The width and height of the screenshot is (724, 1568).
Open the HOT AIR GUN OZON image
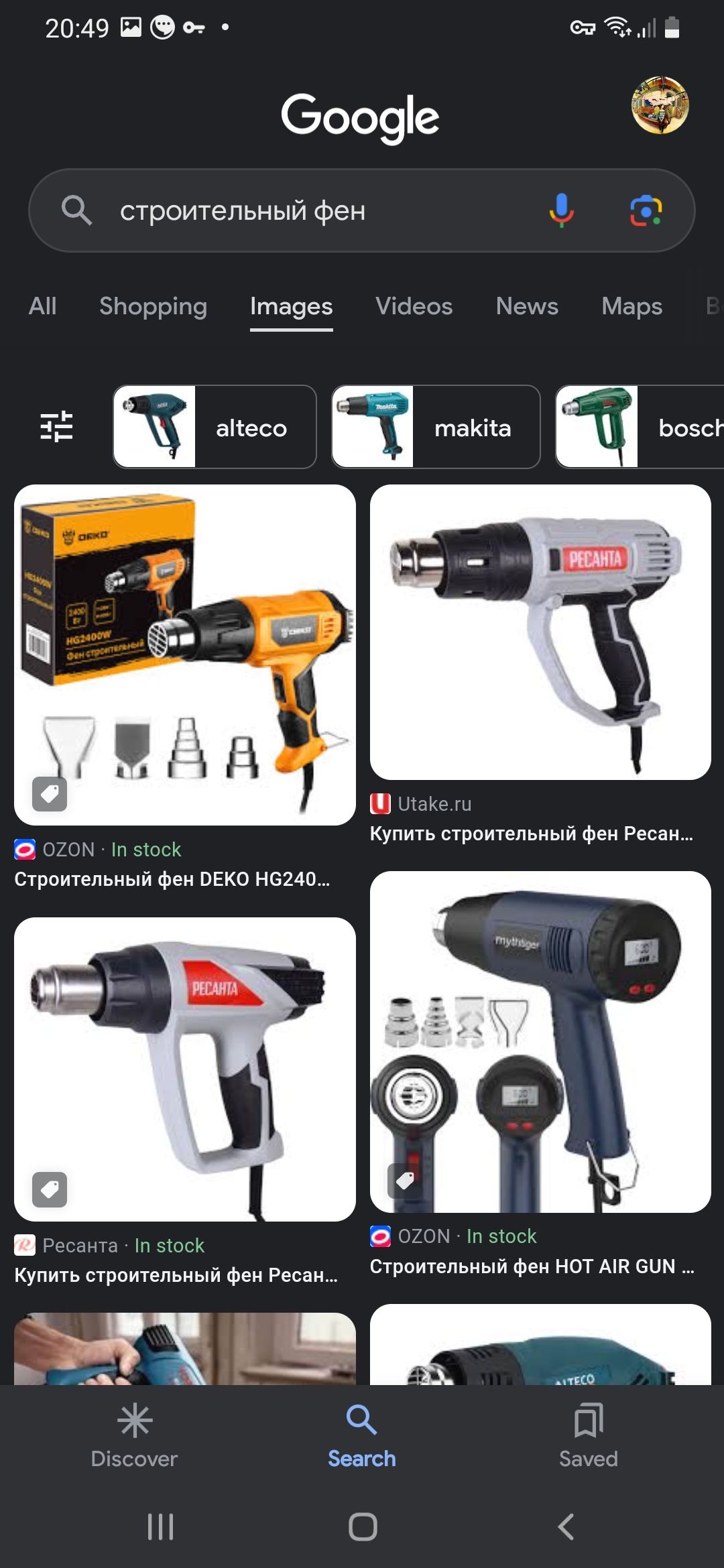click(x=540, y=1041)
